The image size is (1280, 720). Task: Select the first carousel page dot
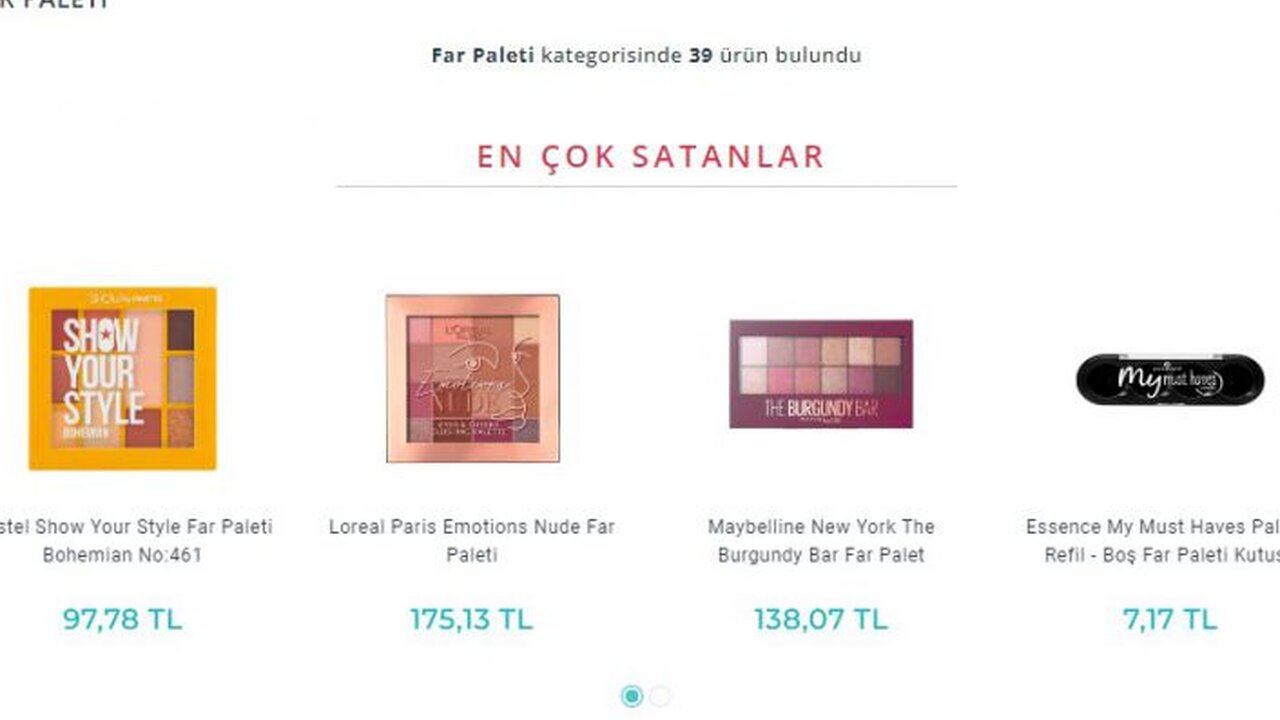tap(632, 696)
